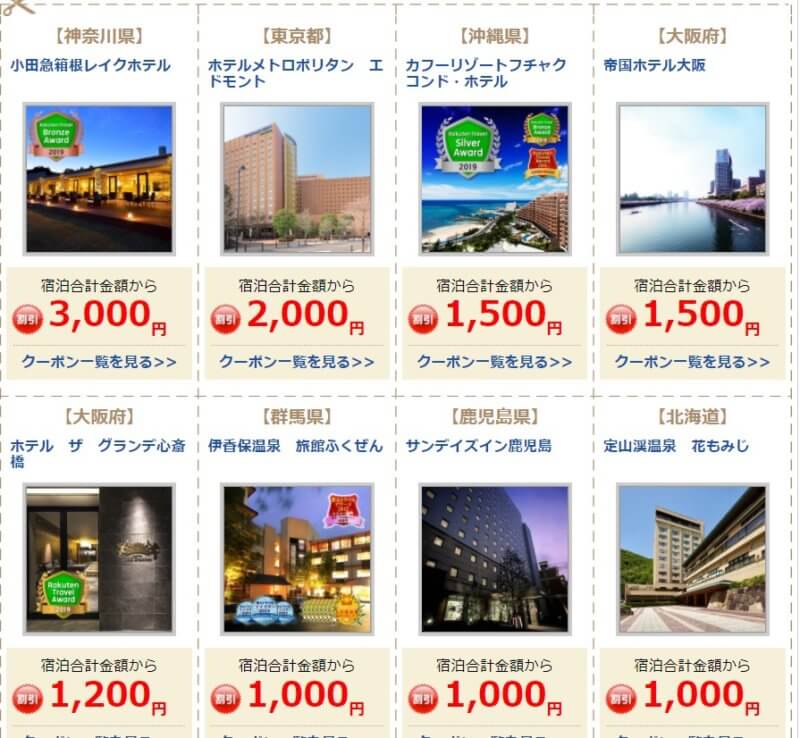View coupon list for 帝国ホテル大阪

(x=692, y=361)
